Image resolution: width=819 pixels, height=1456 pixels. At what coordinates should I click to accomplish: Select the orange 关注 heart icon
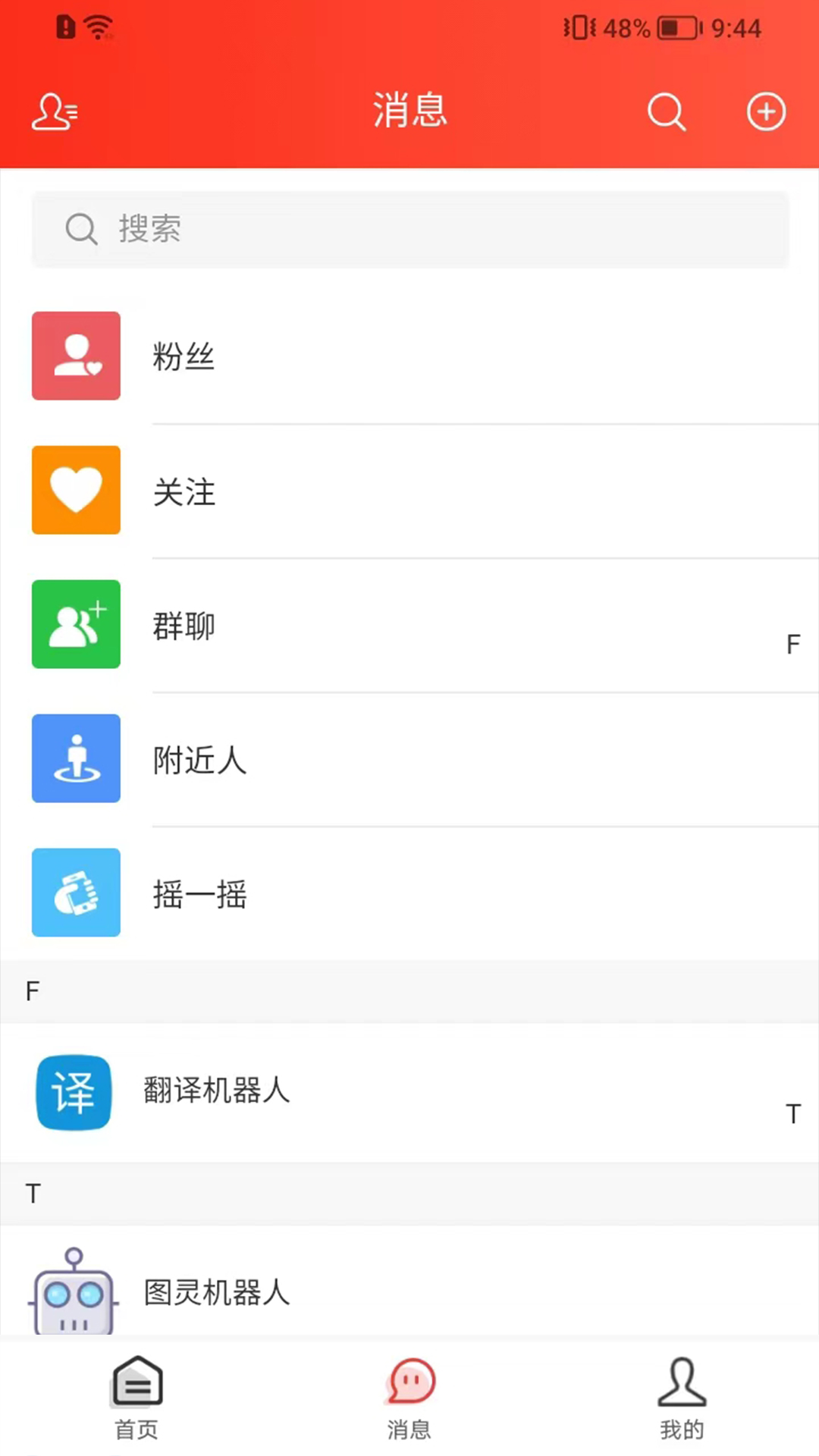pos(75,490)
